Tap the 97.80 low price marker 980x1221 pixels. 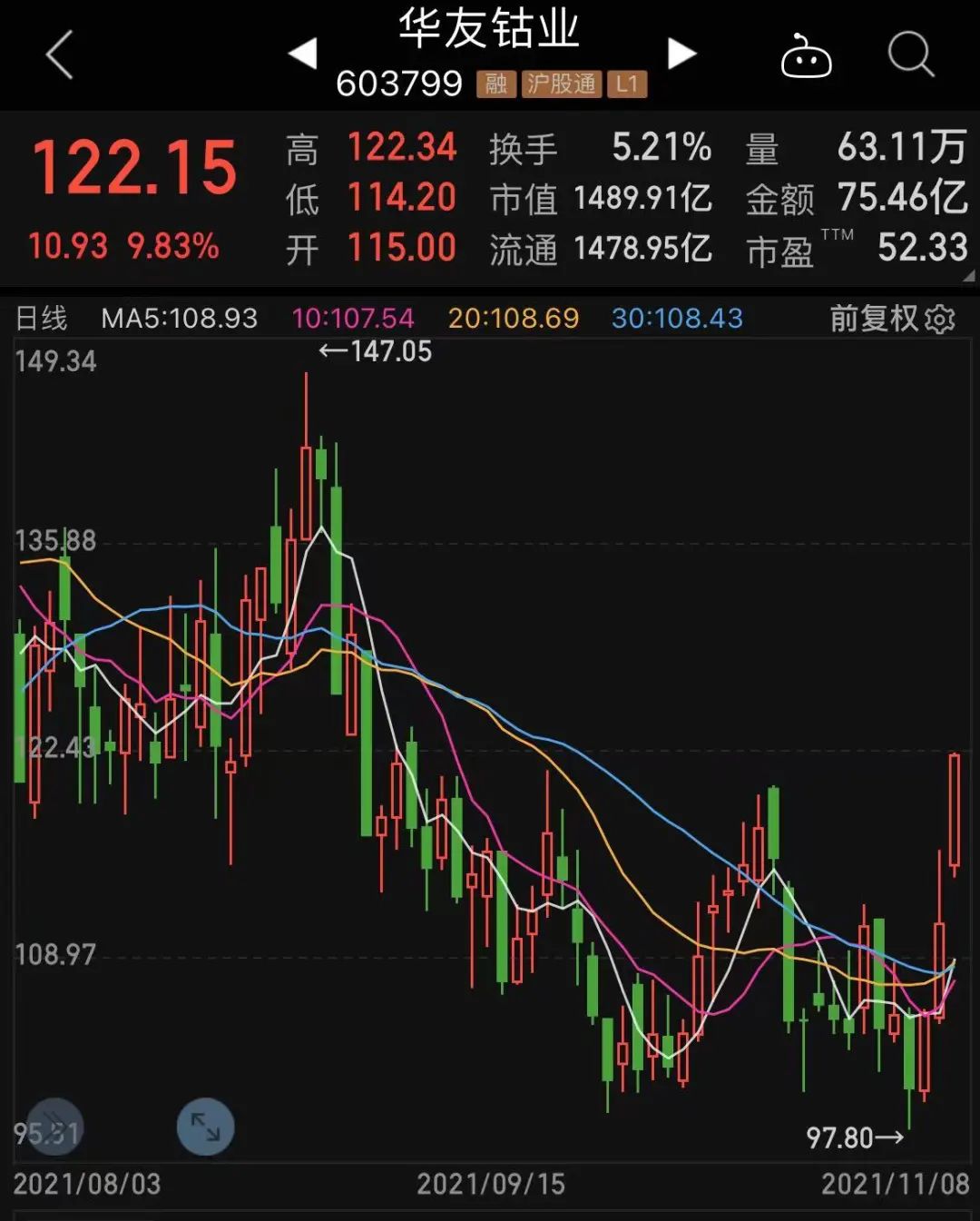tap(849, 1136)
